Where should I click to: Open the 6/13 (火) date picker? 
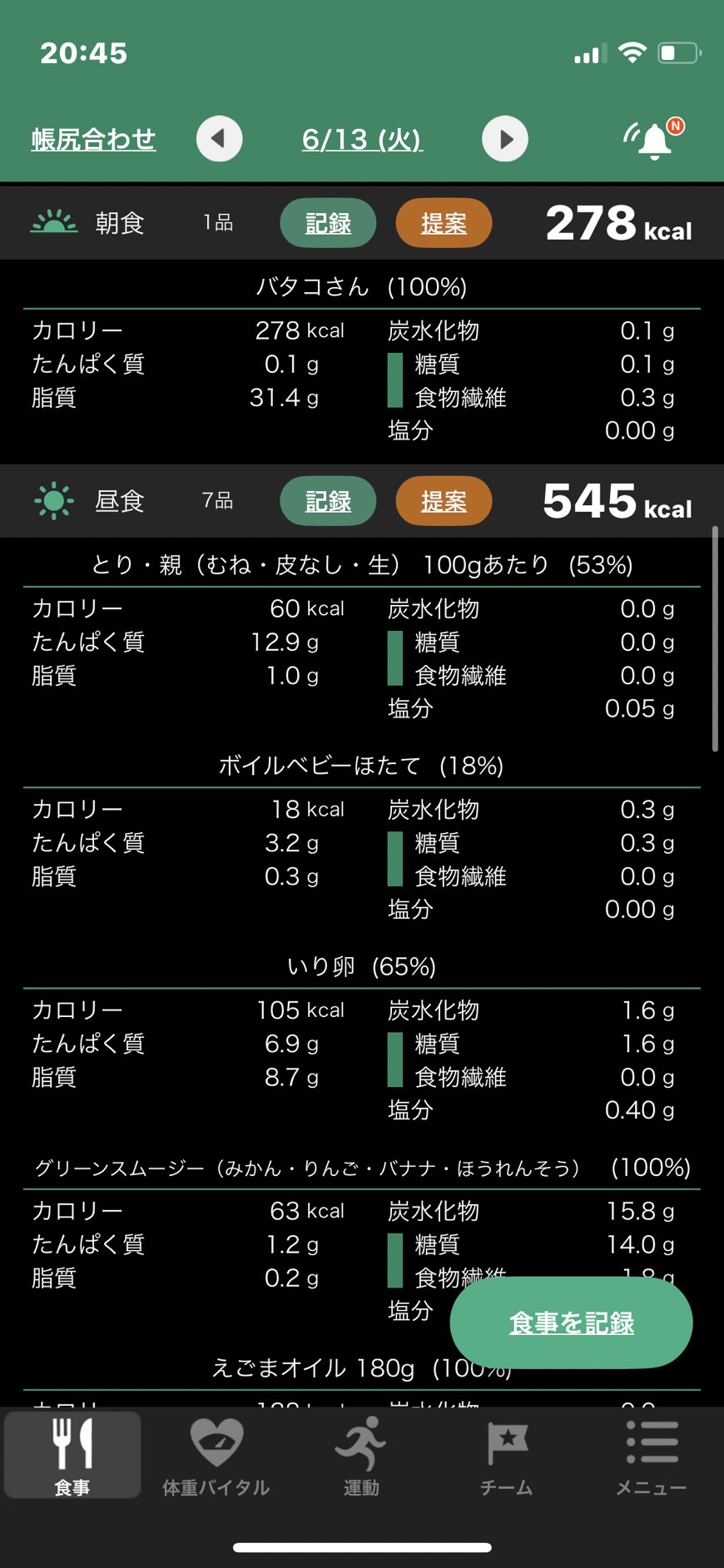tap(362, 139)
